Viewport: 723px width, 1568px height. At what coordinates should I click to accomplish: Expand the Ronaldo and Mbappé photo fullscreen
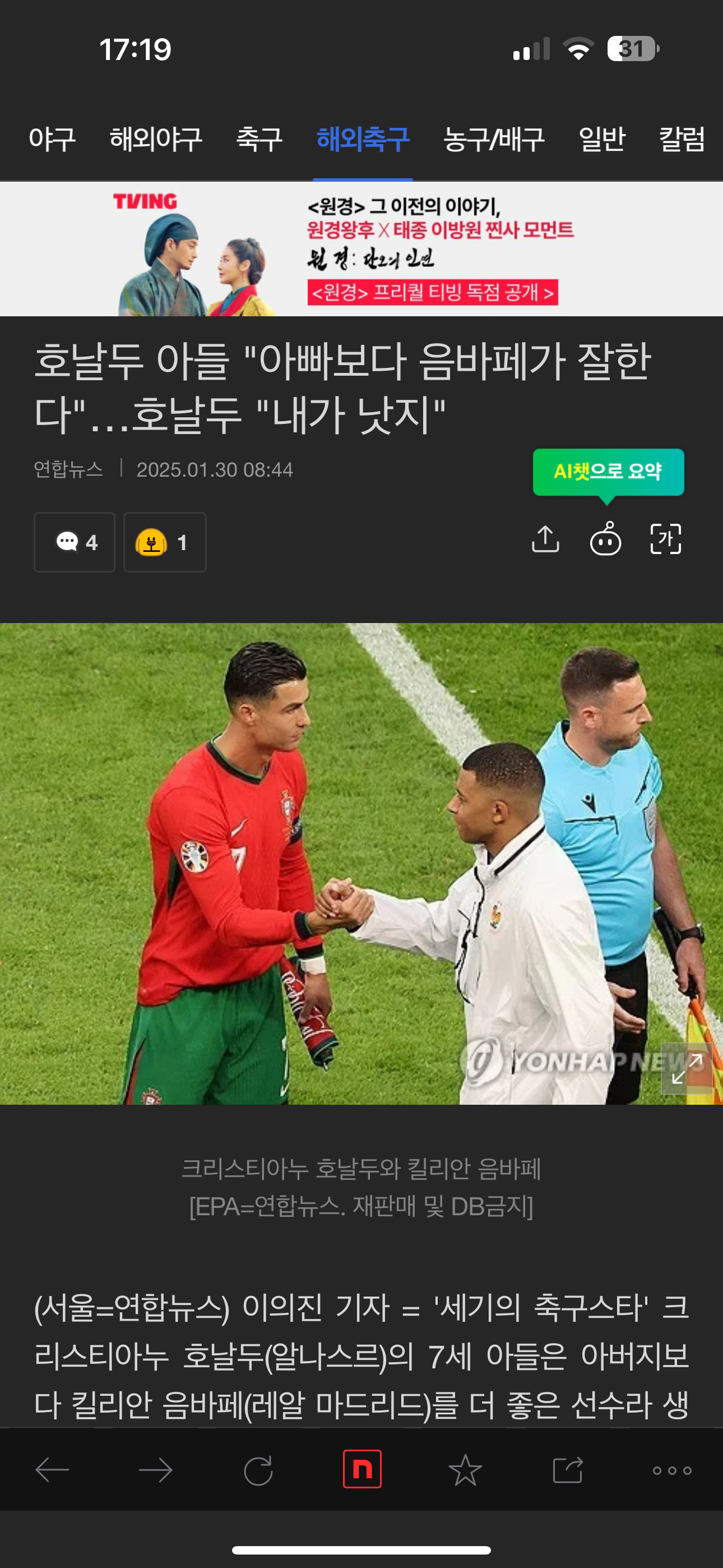[x=687, y=1069]
